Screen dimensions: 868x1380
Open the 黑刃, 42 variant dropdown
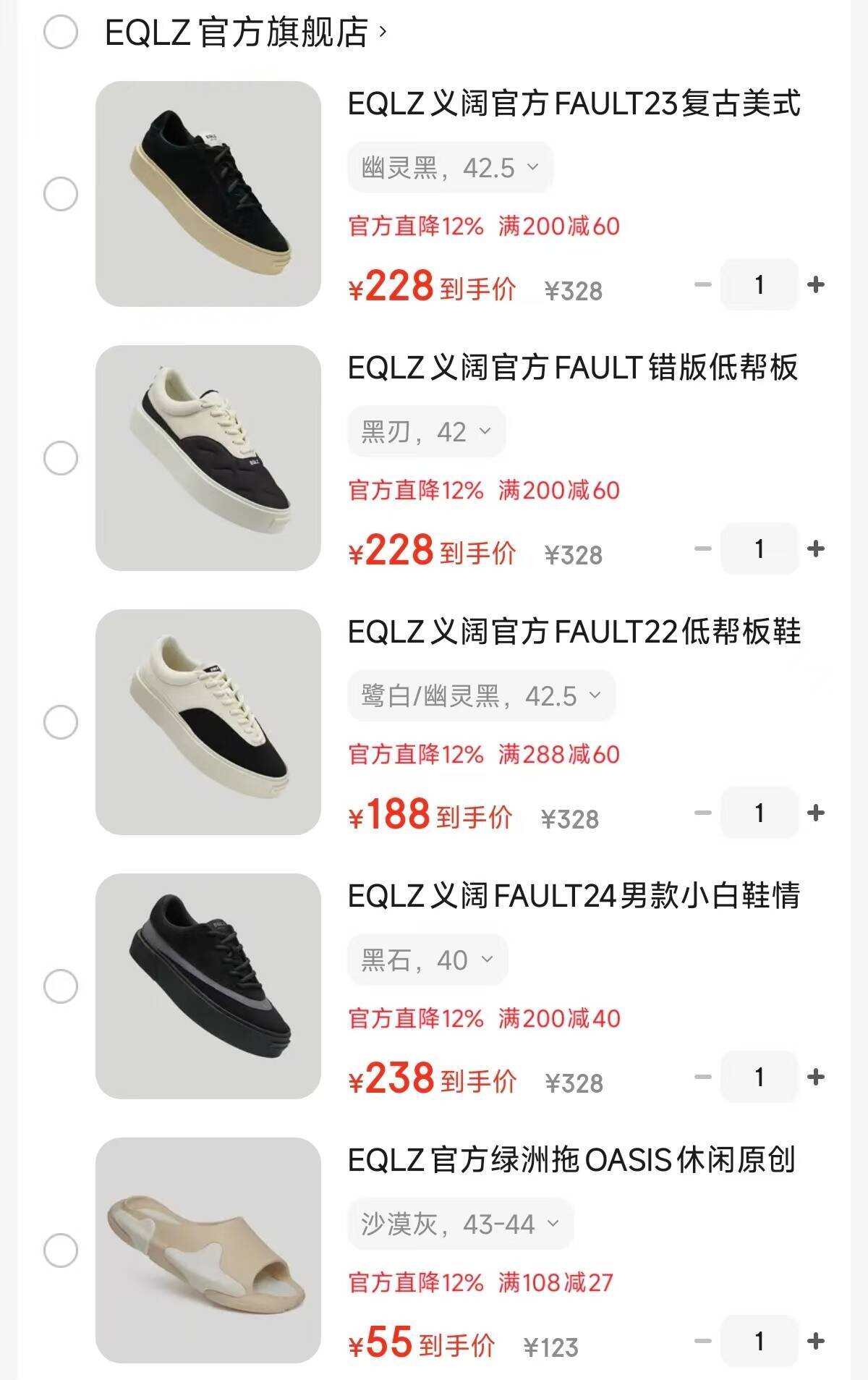[426, 432]
